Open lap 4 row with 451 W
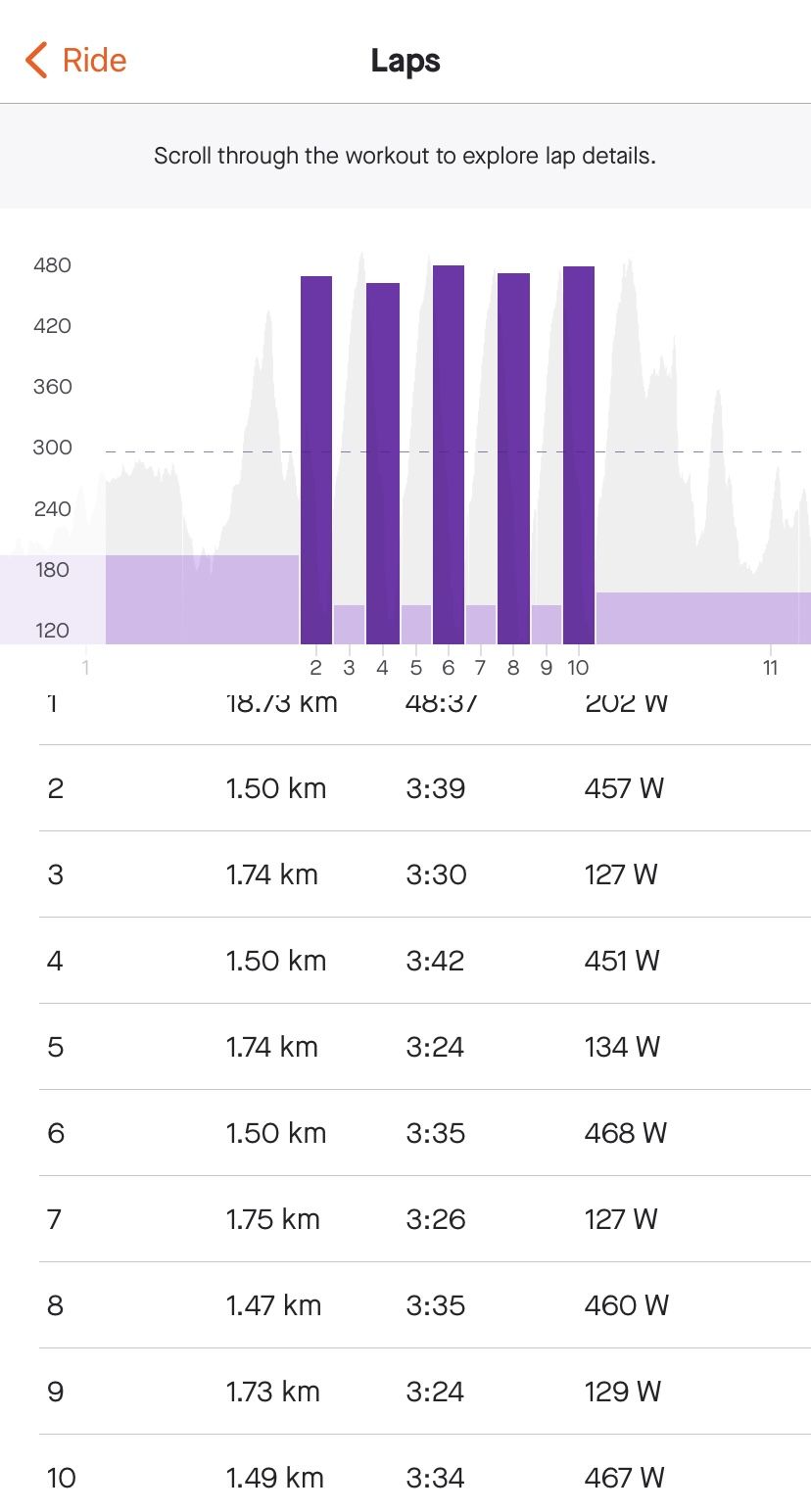The height and width of the screenshot is (1512, 811). [x=424, y=961]
